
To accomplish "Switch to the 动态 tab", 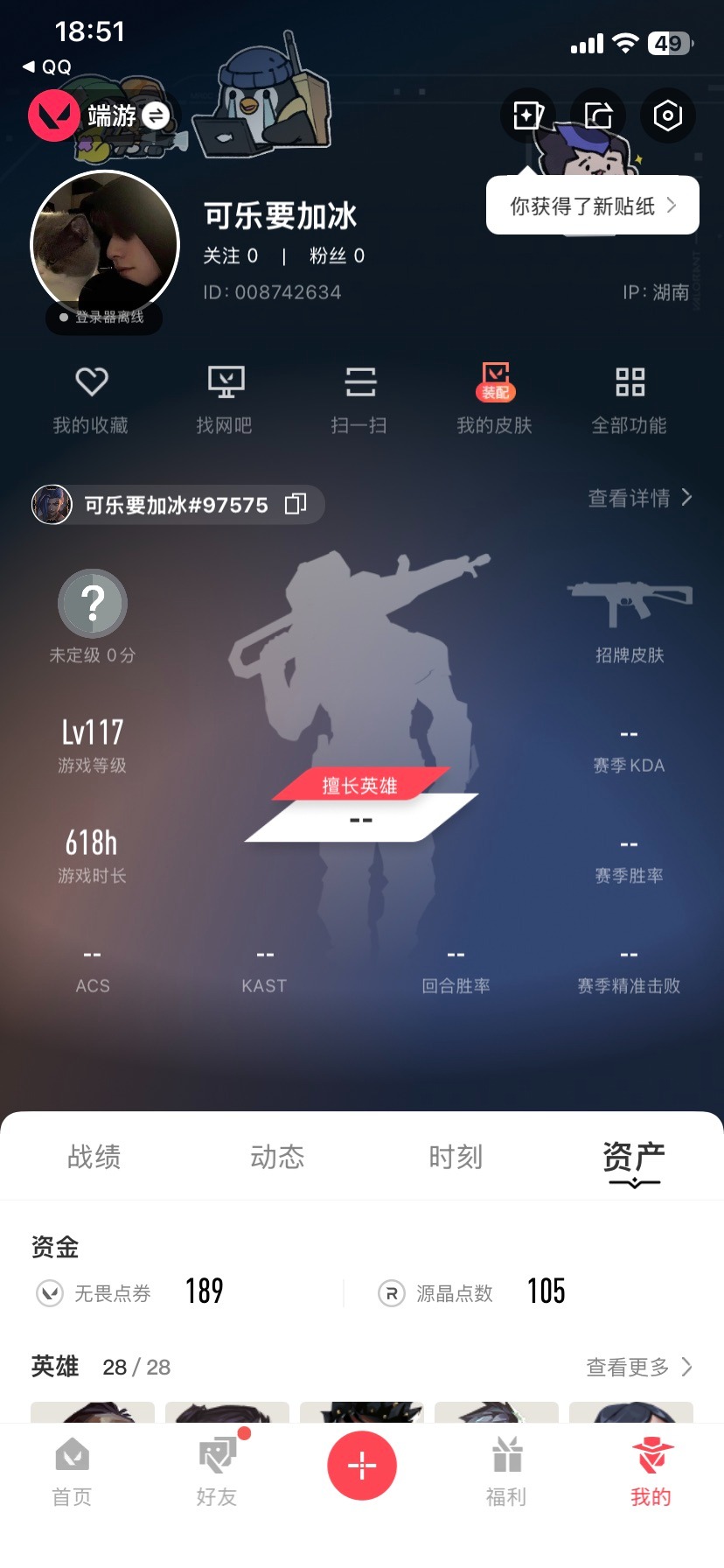I will pos(277,1157).
